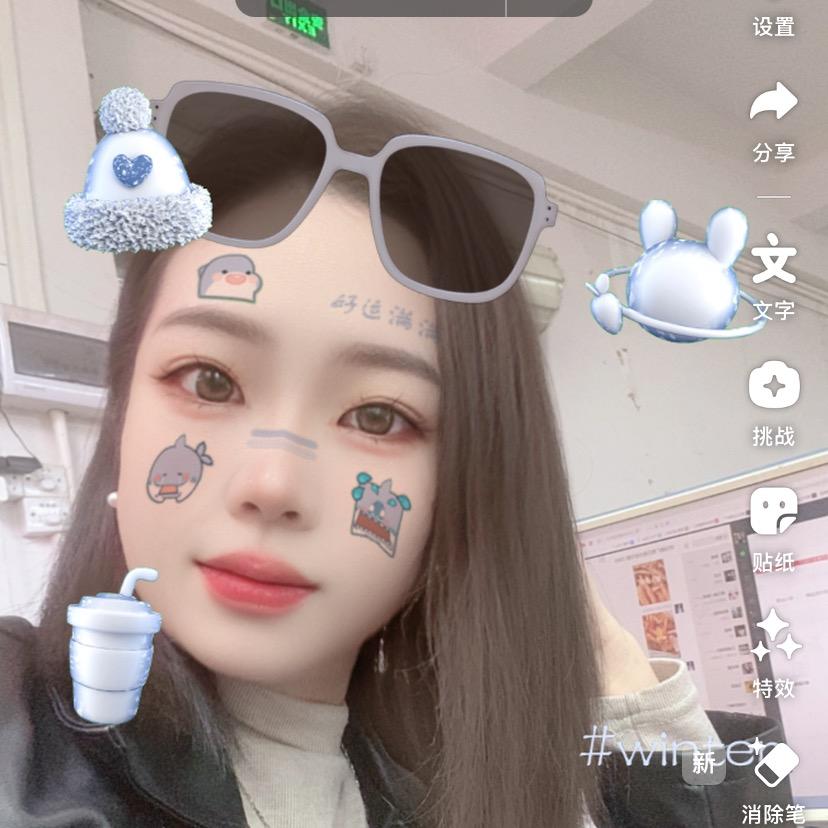The width and height of the screenshot is (828, 828).
Task: Open 特效 effects panel
Action: pyautogui.click(x=775, y=652)
